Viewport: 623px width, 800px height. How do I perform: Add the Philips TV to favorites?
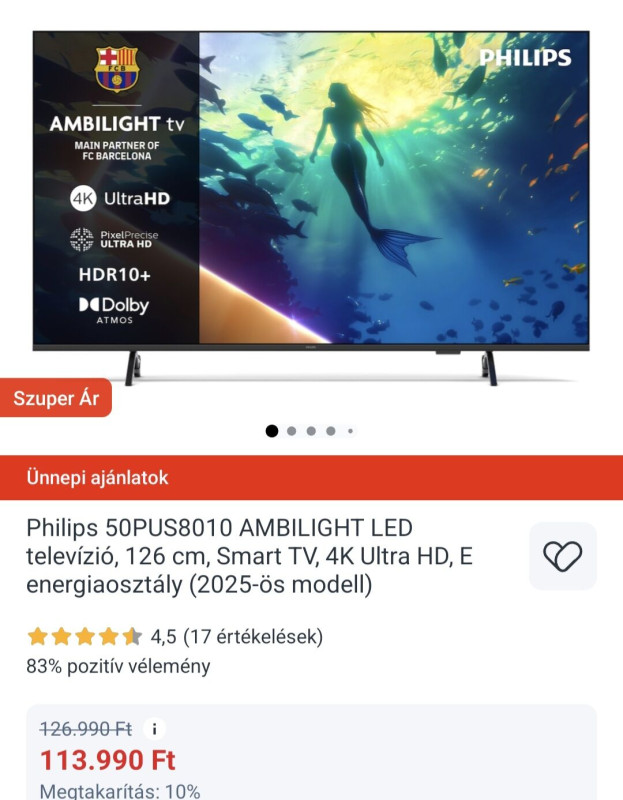tap(562, 556)
